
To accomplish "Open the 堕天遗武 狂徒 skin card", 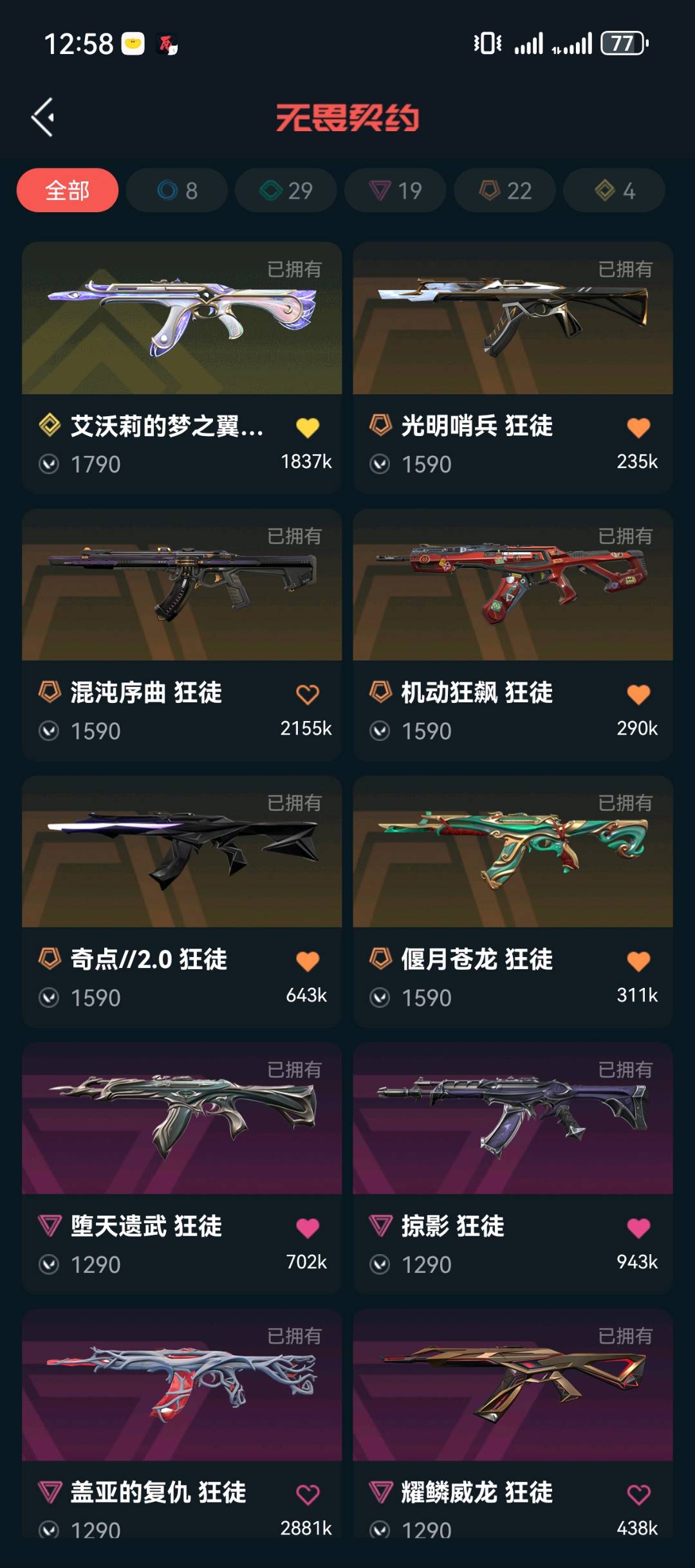I will point(181,1169).
